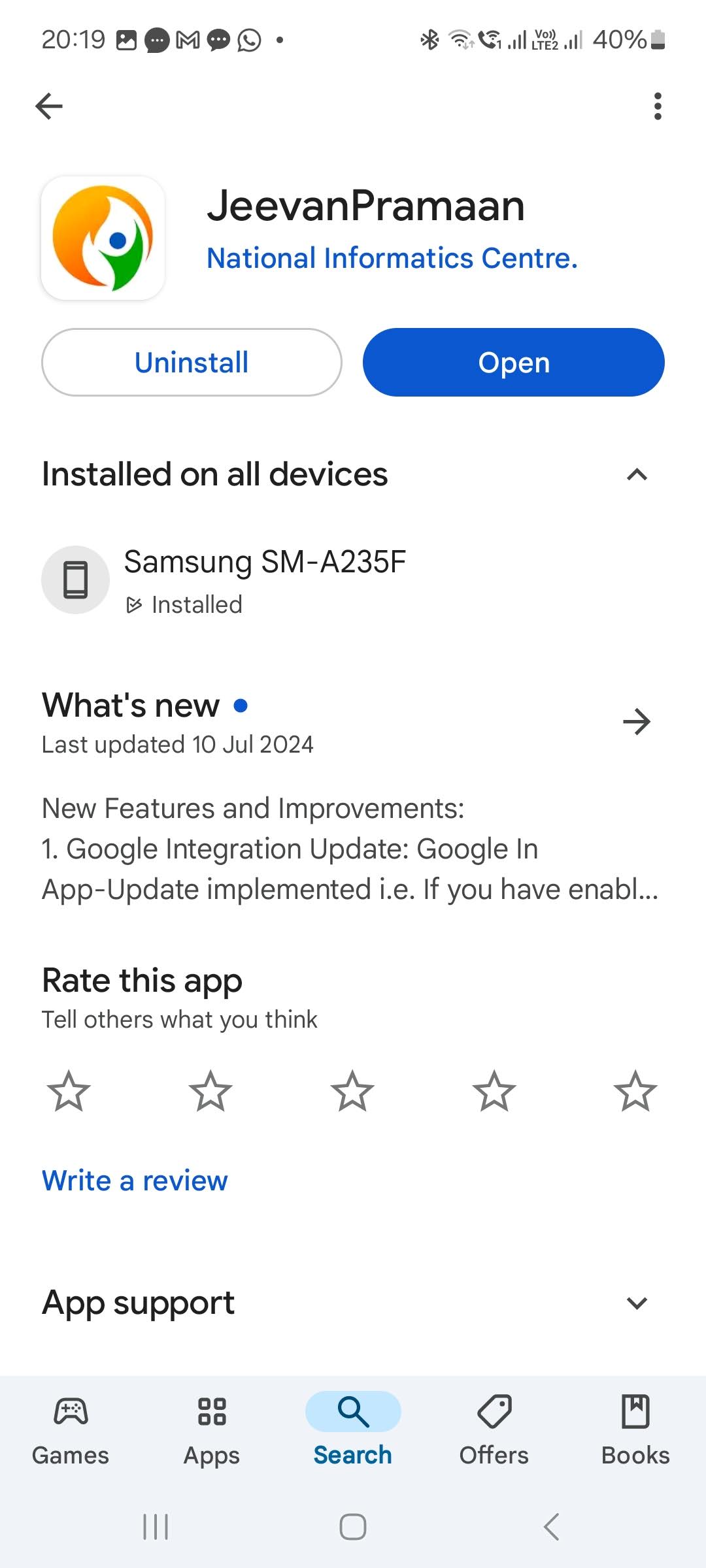View full What's new details arrow

[x=637, y=722]
